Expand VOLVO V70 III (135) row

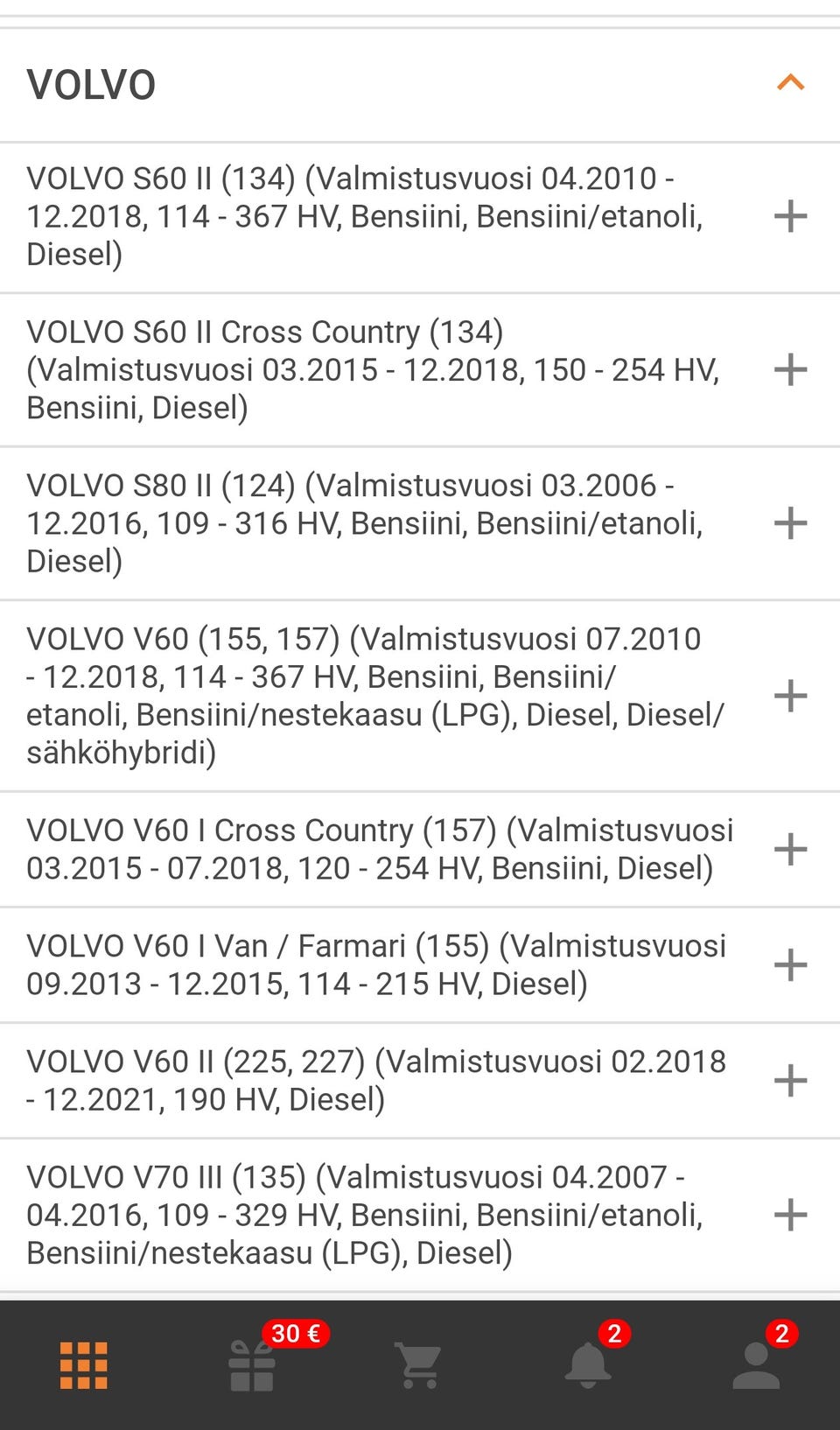790,1215
